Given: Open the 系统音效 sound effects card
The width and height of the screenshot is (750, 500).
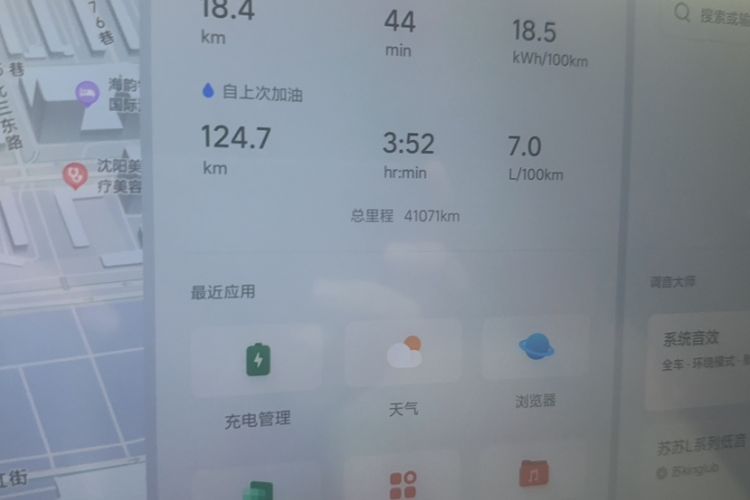Looking at the screenshot, I should click(x=697, y=350).
